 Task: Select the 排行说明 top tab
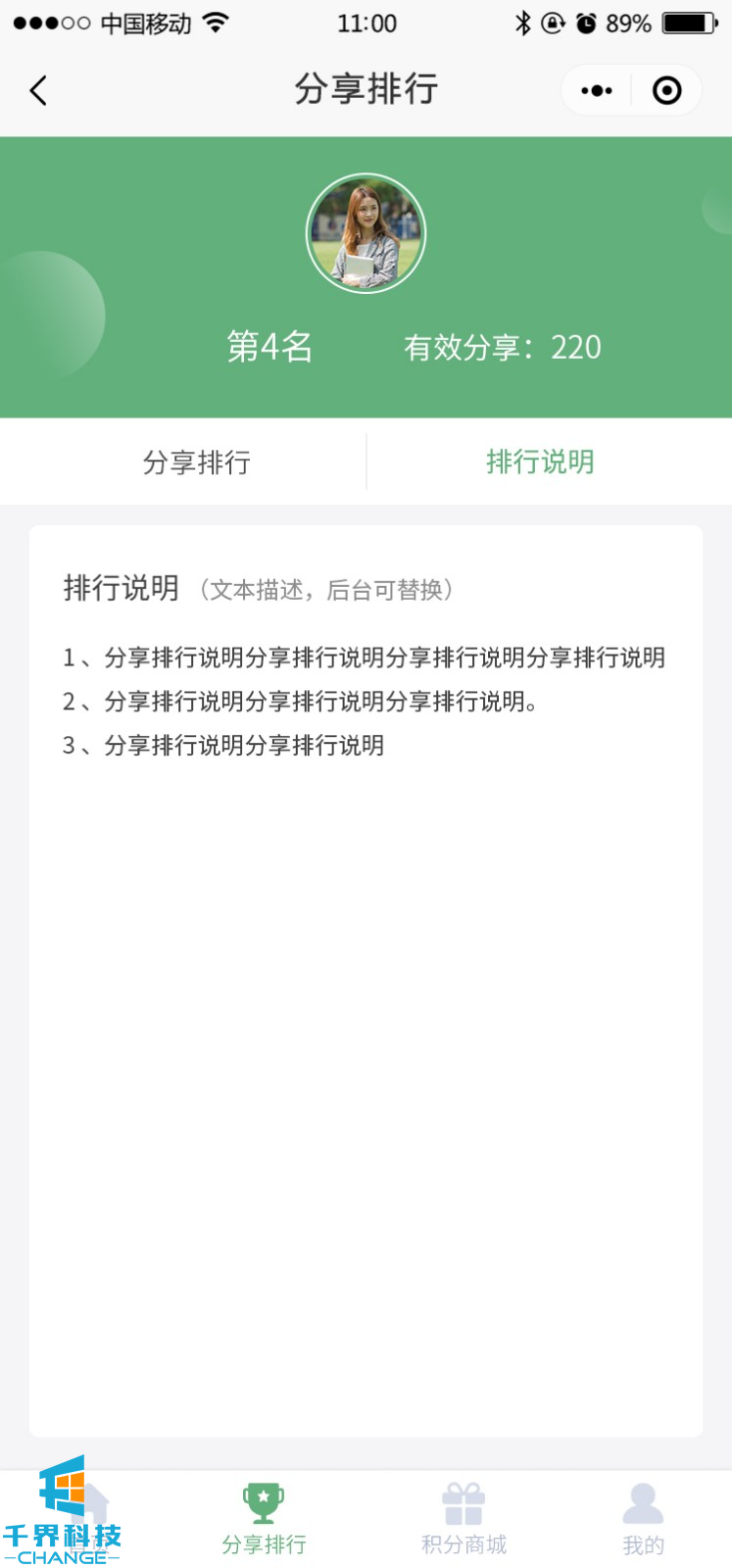coord(540,462)
